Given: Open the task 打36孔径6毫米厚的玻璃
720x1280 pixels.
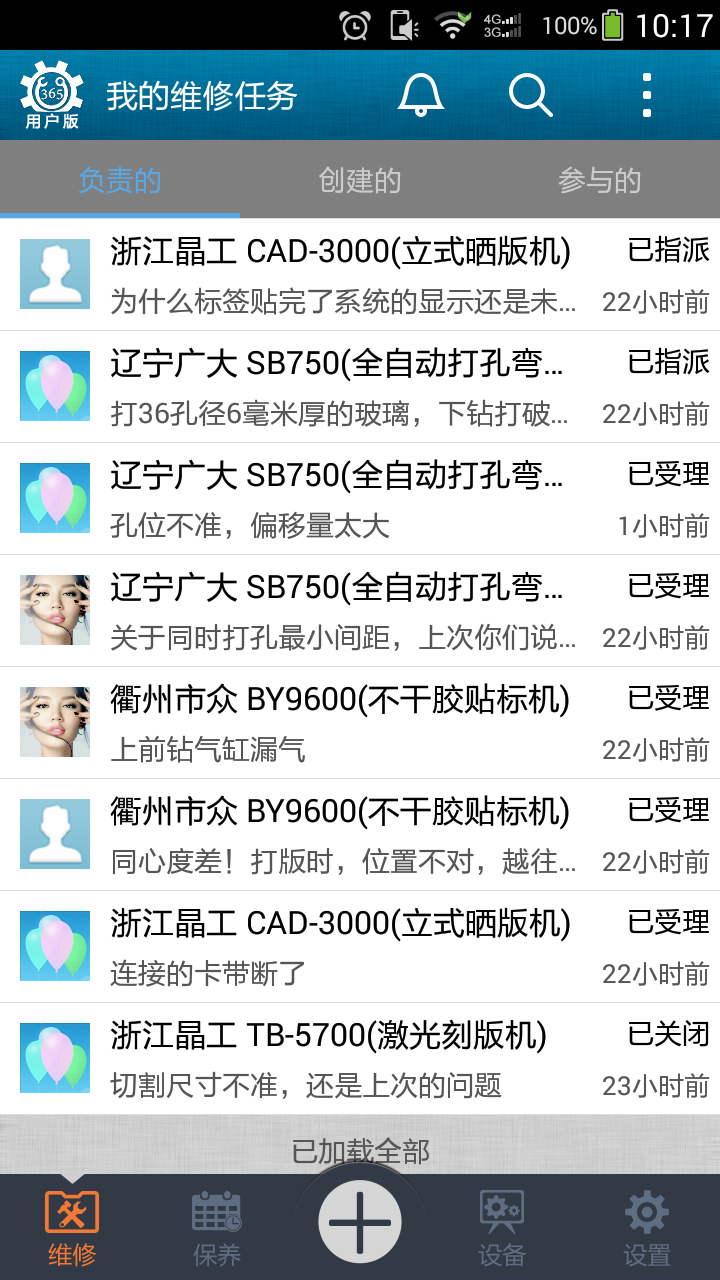Looking at the screenshot, I should [360, 387].
